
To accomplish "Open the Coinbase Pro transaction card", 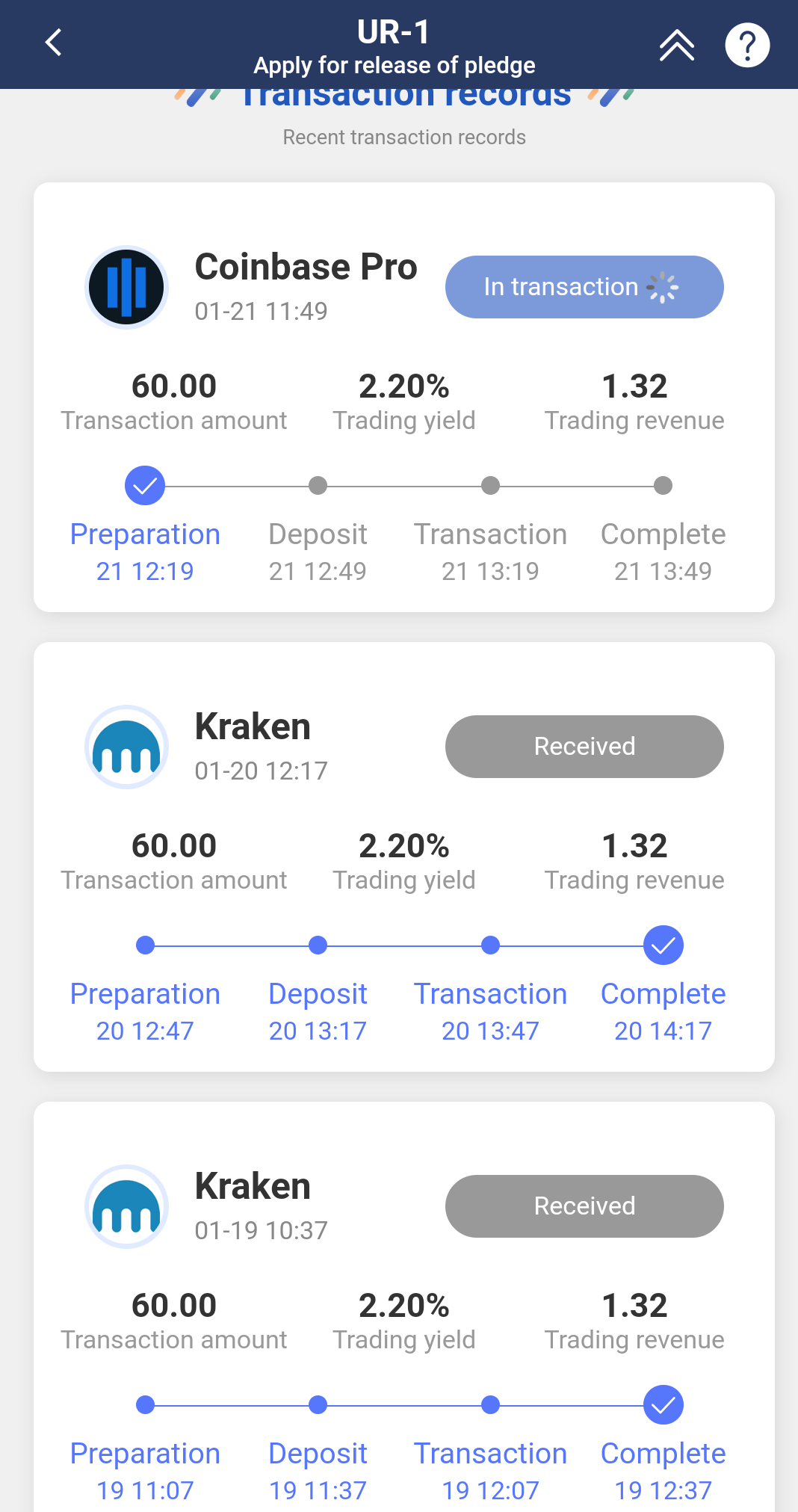I will click(404, 397).
